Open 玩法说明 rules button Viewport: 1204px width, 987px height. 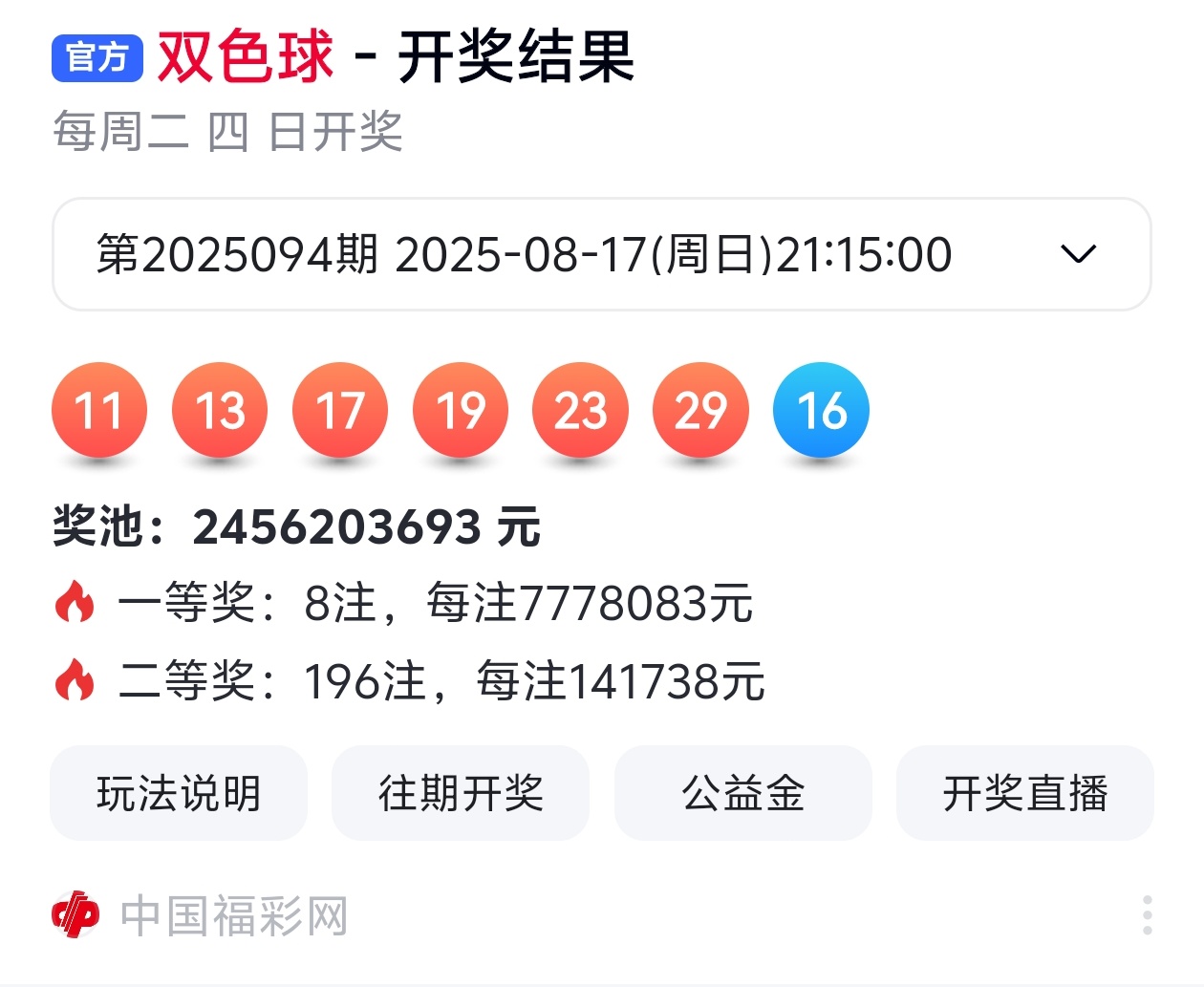click(179, 793)
